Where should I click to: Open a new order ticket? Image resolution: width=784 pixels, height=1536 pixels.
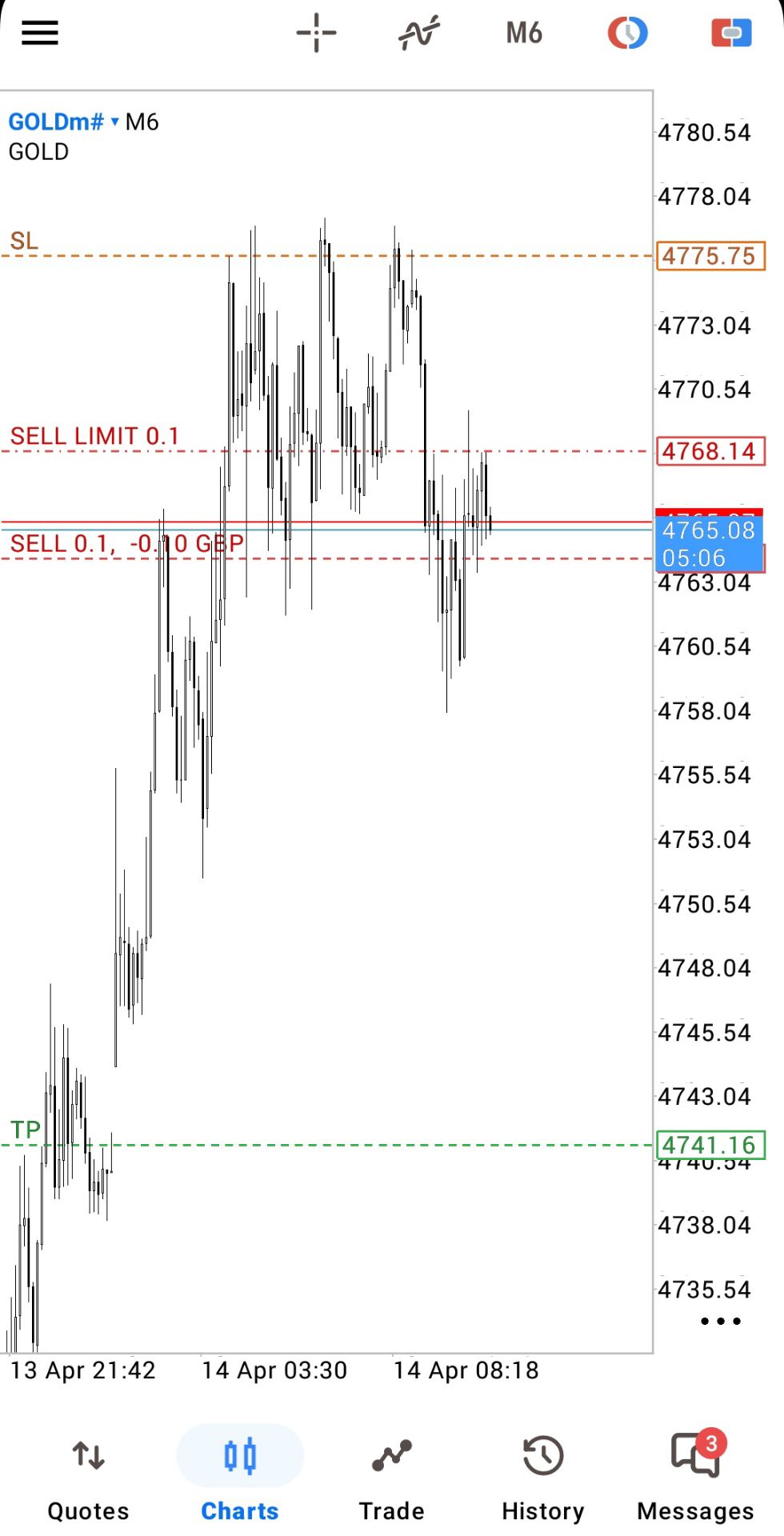coord(731,33)
